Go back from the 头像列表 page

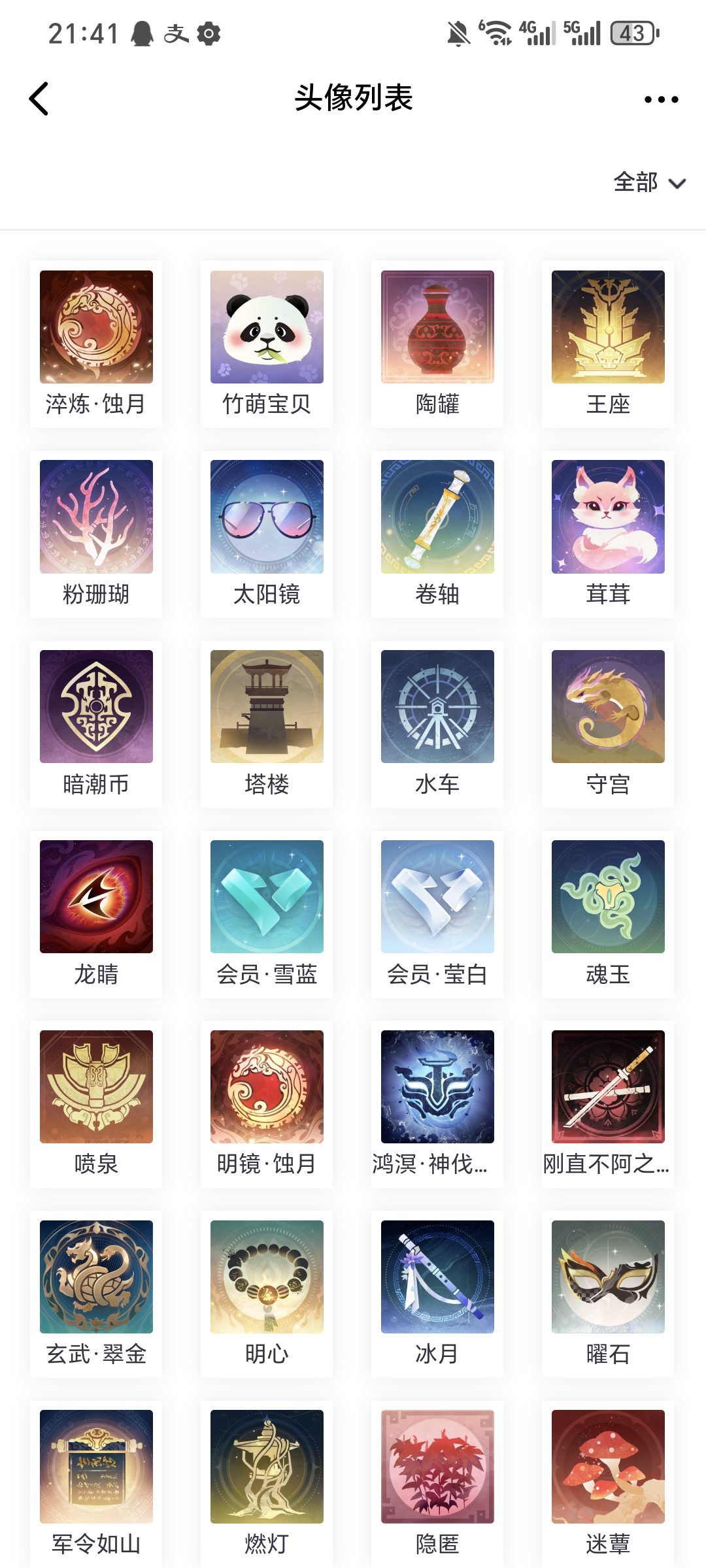(39, 99)
